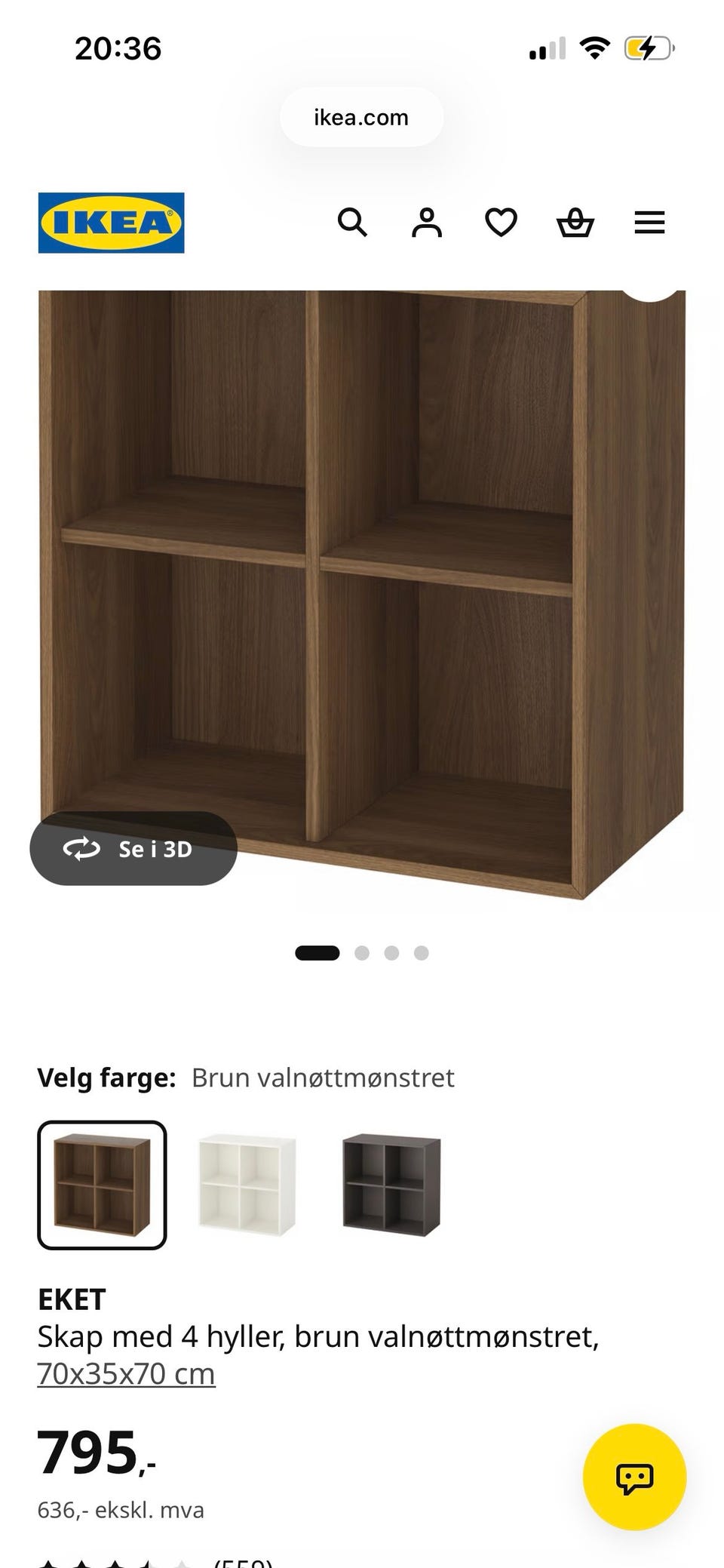
Task: Open the hamburger menu
Action: (x=649, y=223)
